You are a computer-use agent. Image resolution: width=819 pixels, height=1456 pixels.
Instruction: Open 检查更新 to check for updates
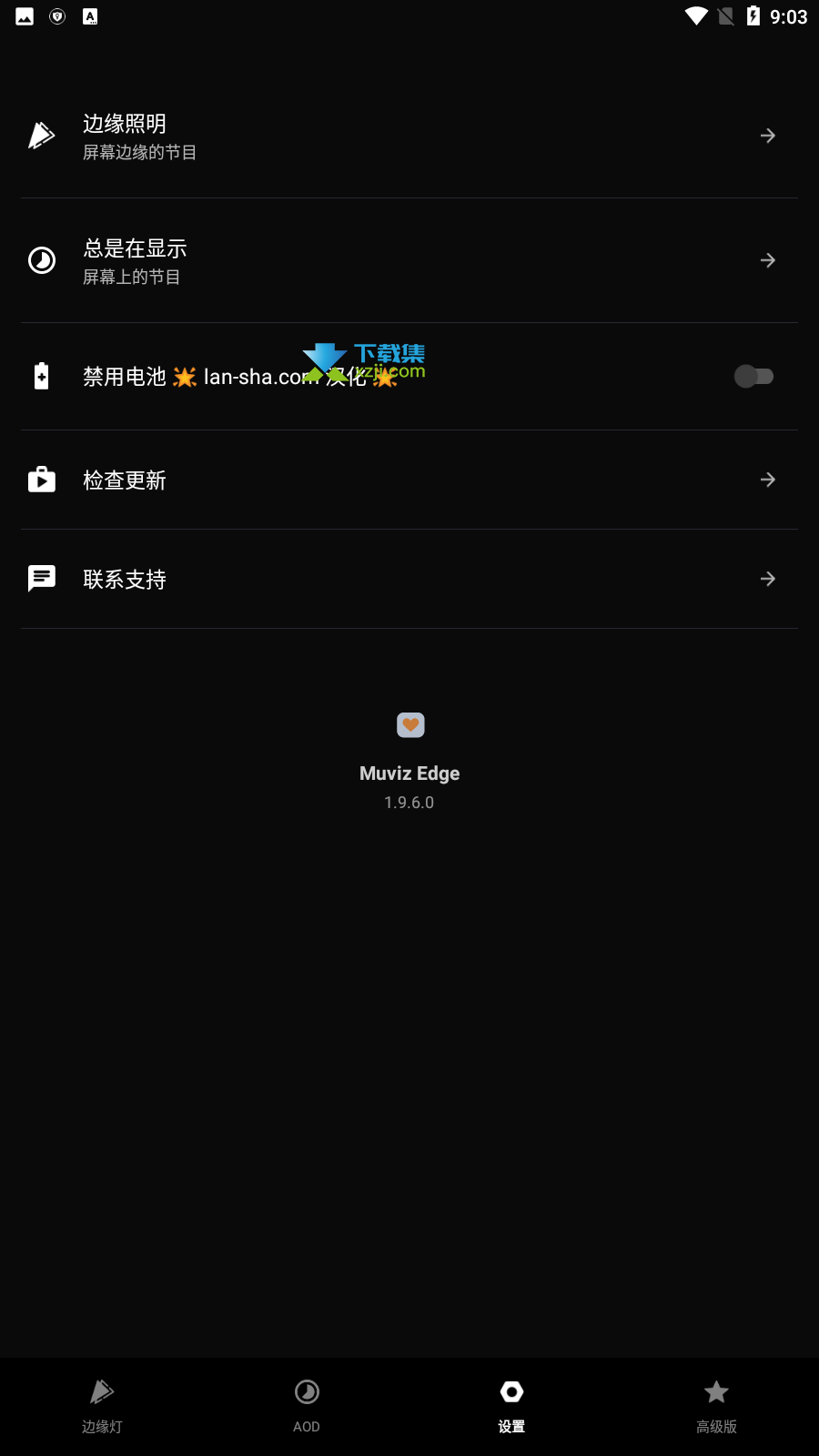[409, 480]
